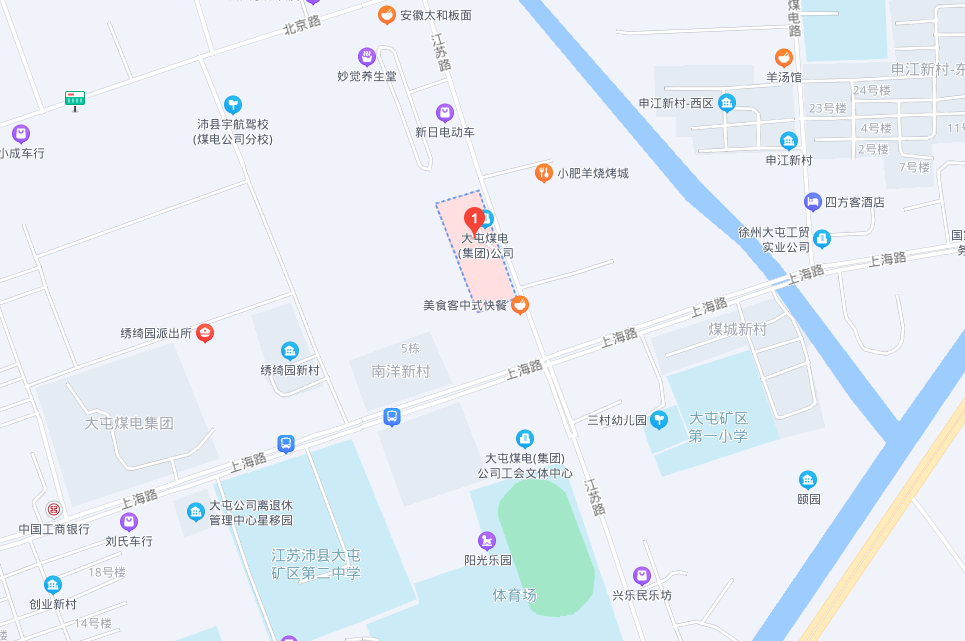Screen dimensions: 965x641
Task: Tap the 徐州大屯工贸实业公司 marker
Action: click(822, 238)
